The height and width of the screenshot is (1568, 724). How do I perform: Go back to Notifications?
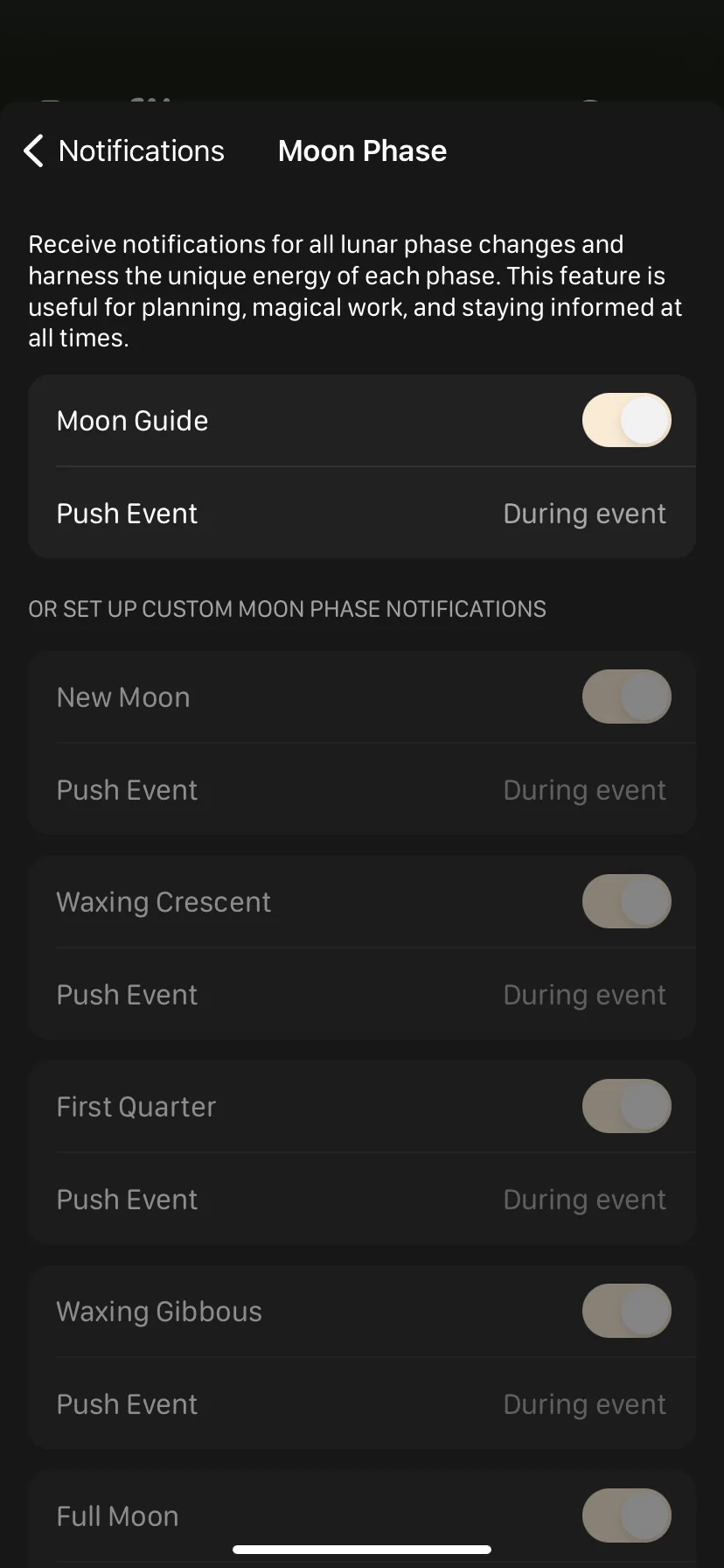coord(124,151)
